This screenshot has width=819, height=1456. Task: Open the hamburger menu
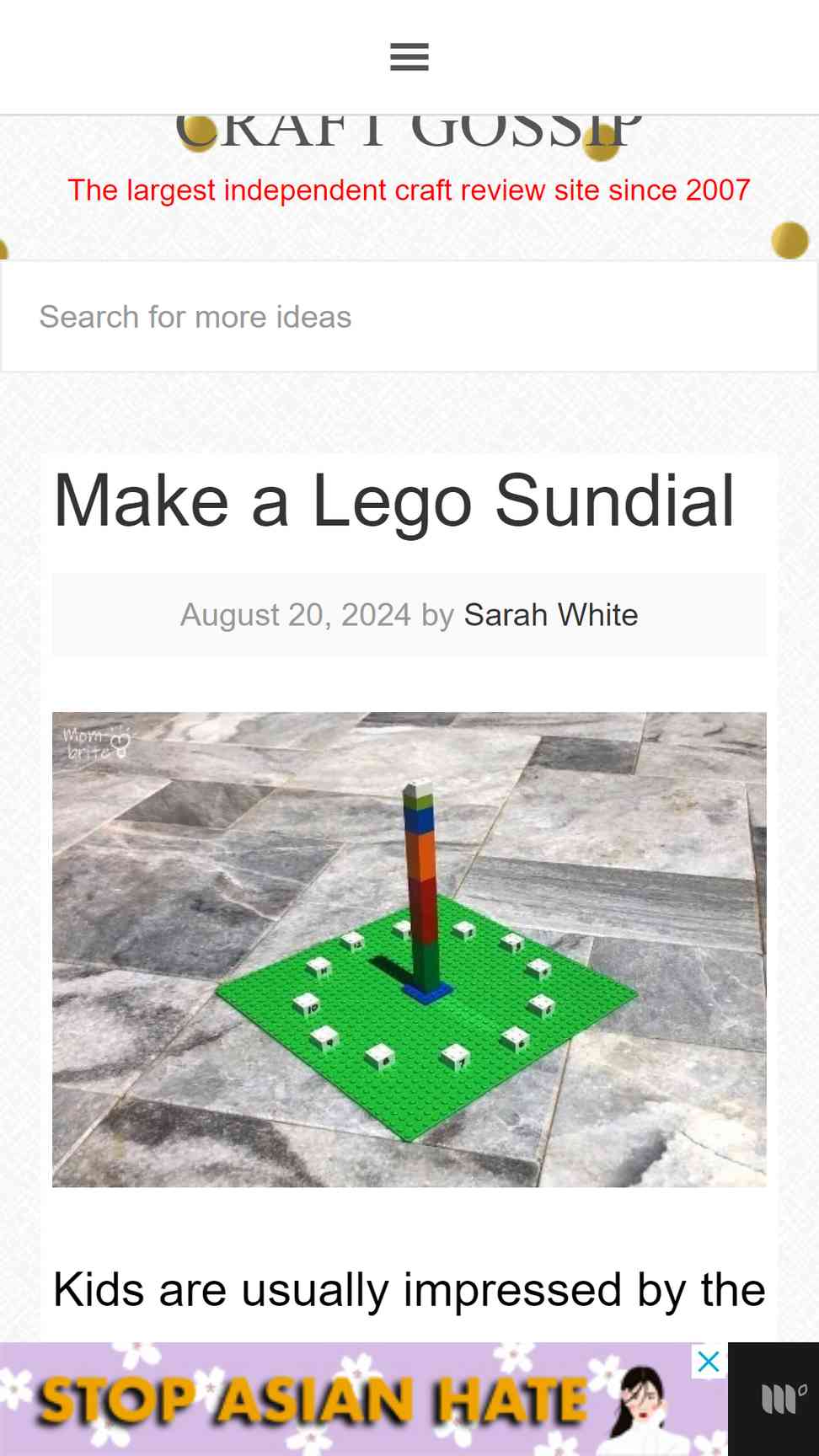[409, 57]
